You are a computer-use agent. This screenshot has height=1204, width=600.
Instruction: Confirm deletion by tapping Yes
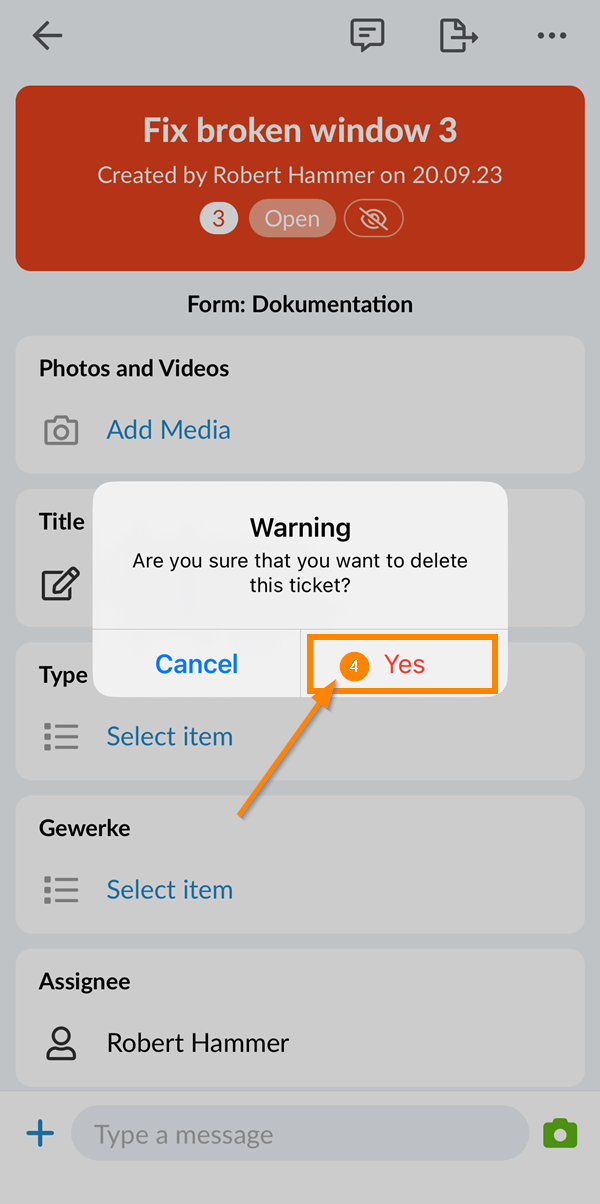click(404, 665)
